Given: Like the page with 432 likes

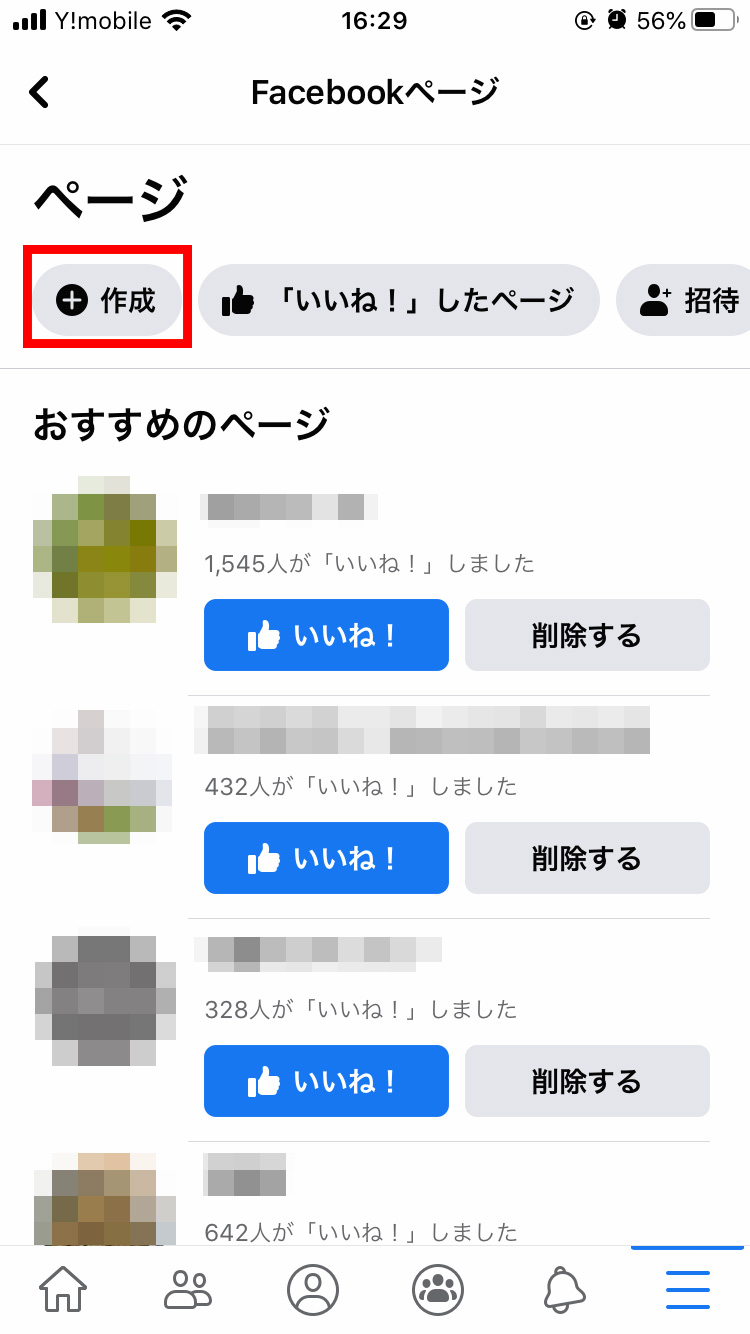Looking at the screenshot, I should coord(326,858).
